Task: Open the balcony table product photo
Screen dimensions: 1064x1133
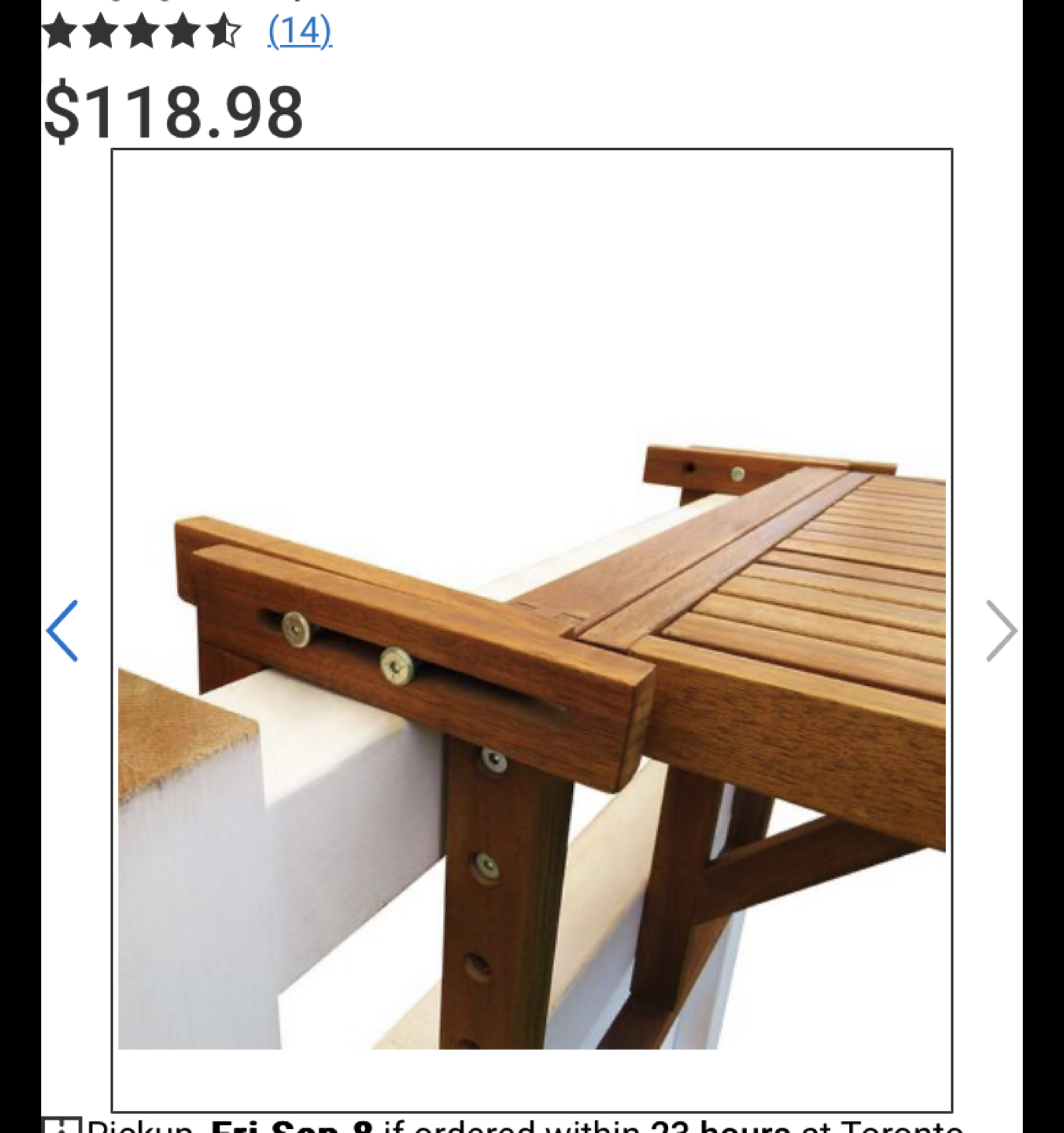Action: pos(531,629)
